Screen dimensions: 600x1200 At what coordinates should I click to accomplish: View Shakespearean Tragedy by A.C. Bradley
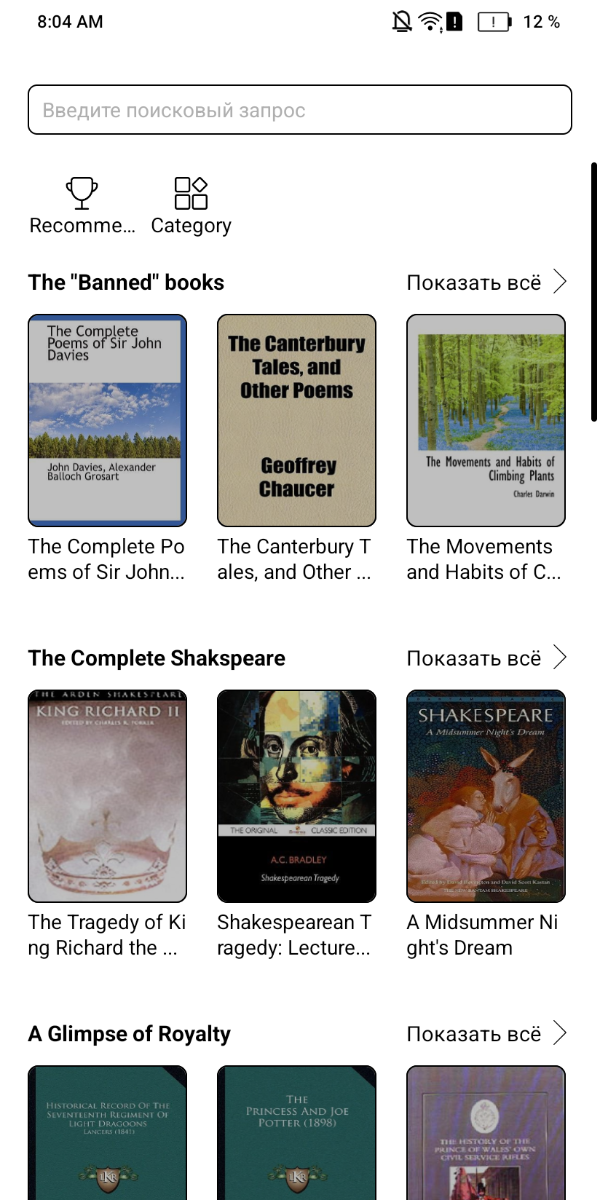click(x=296, y=796)
